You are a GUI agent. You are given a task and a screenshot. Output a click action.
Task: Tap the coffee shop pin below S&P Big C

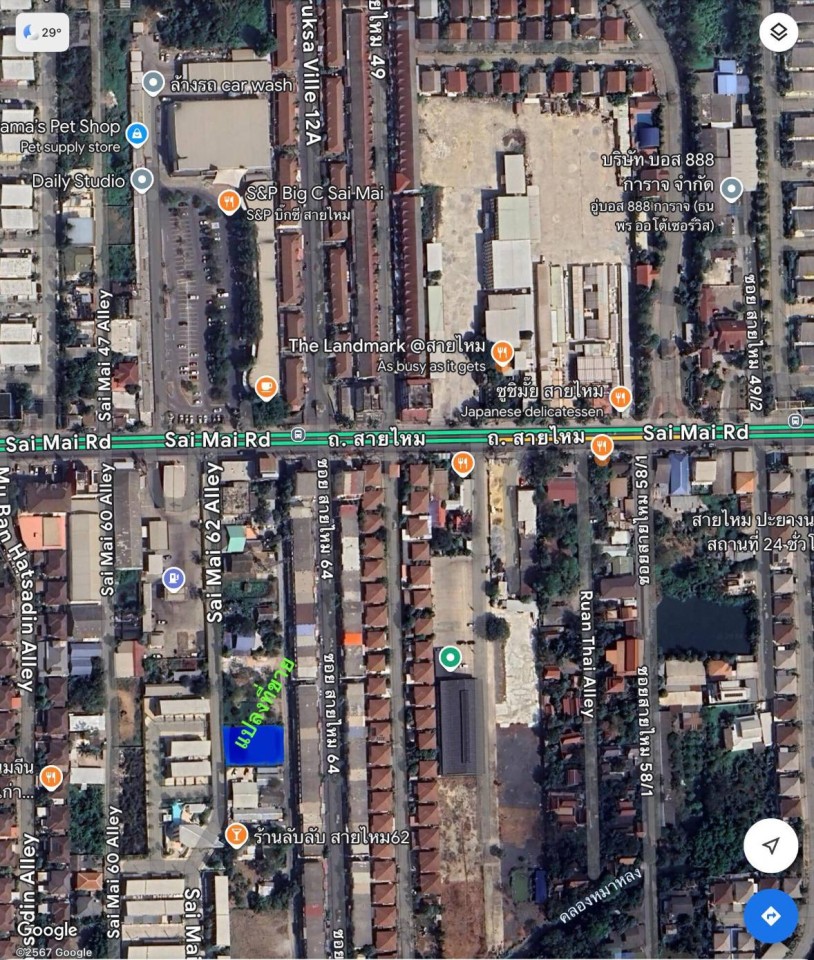[x=265, y=386]
